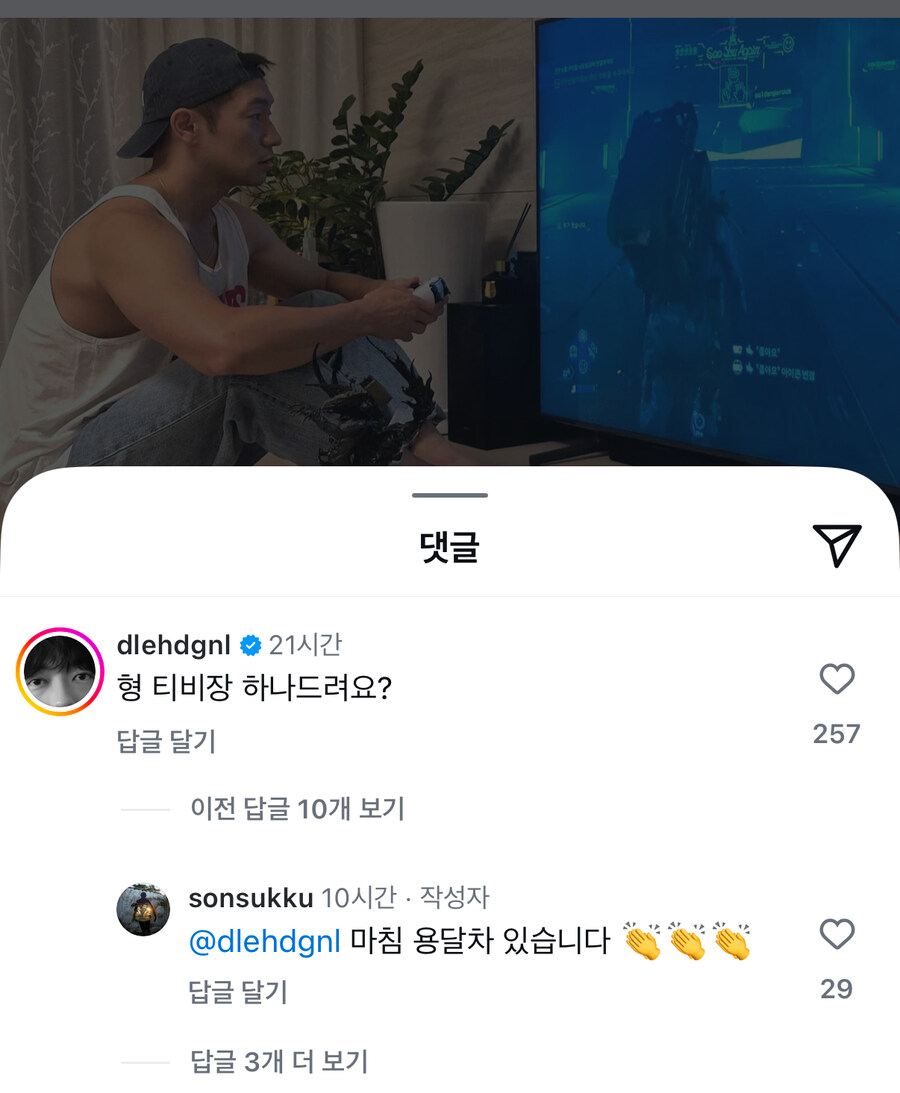Open the @dlehdgnl mention link
This screenshot has height=1093, width=900.
(265, 941)
